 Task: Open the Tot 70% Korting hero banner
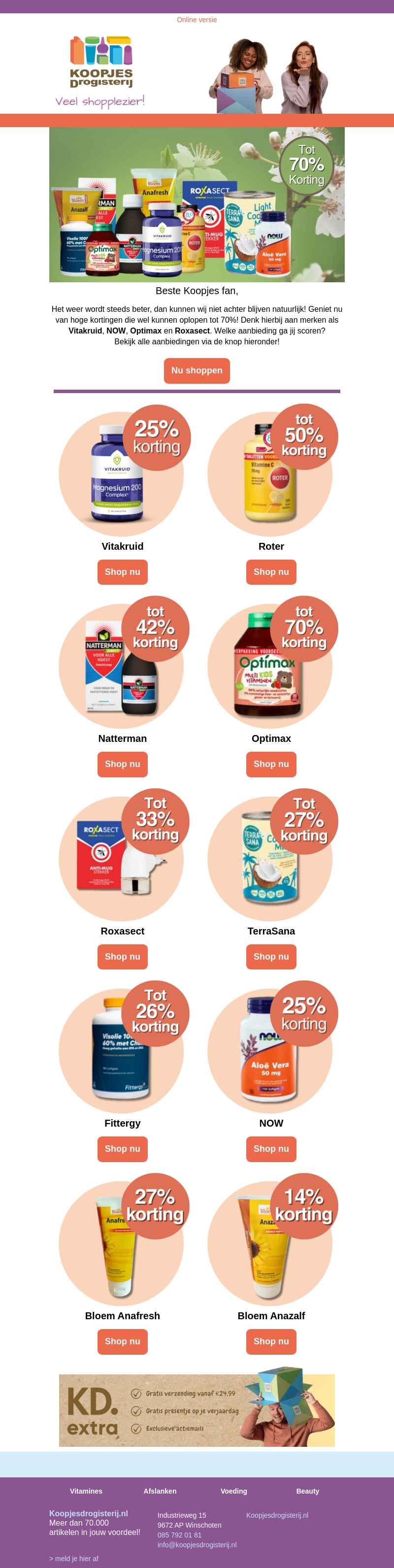point(197,204)
